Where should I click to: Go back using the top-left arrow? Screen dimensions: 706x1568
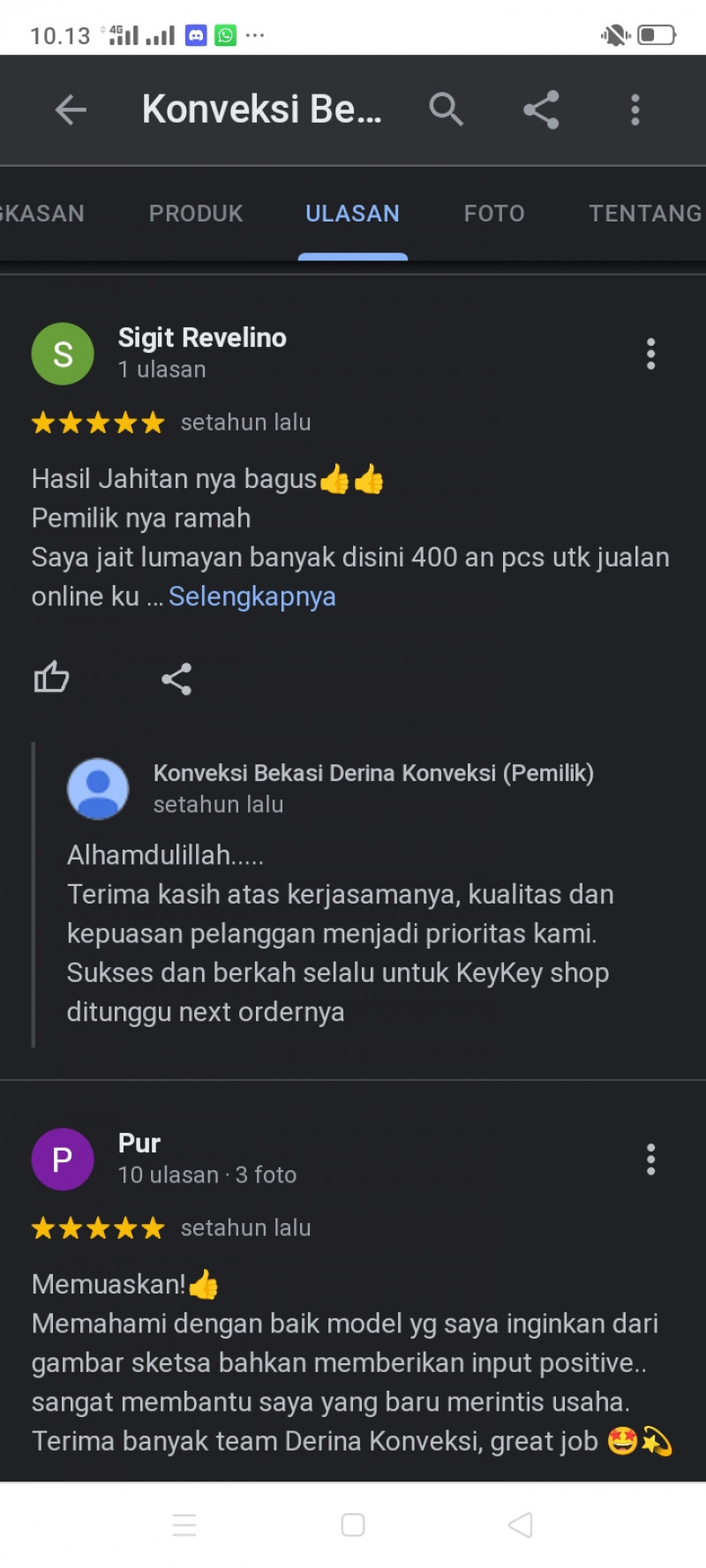pyautogui.click(x=71, y=110)
